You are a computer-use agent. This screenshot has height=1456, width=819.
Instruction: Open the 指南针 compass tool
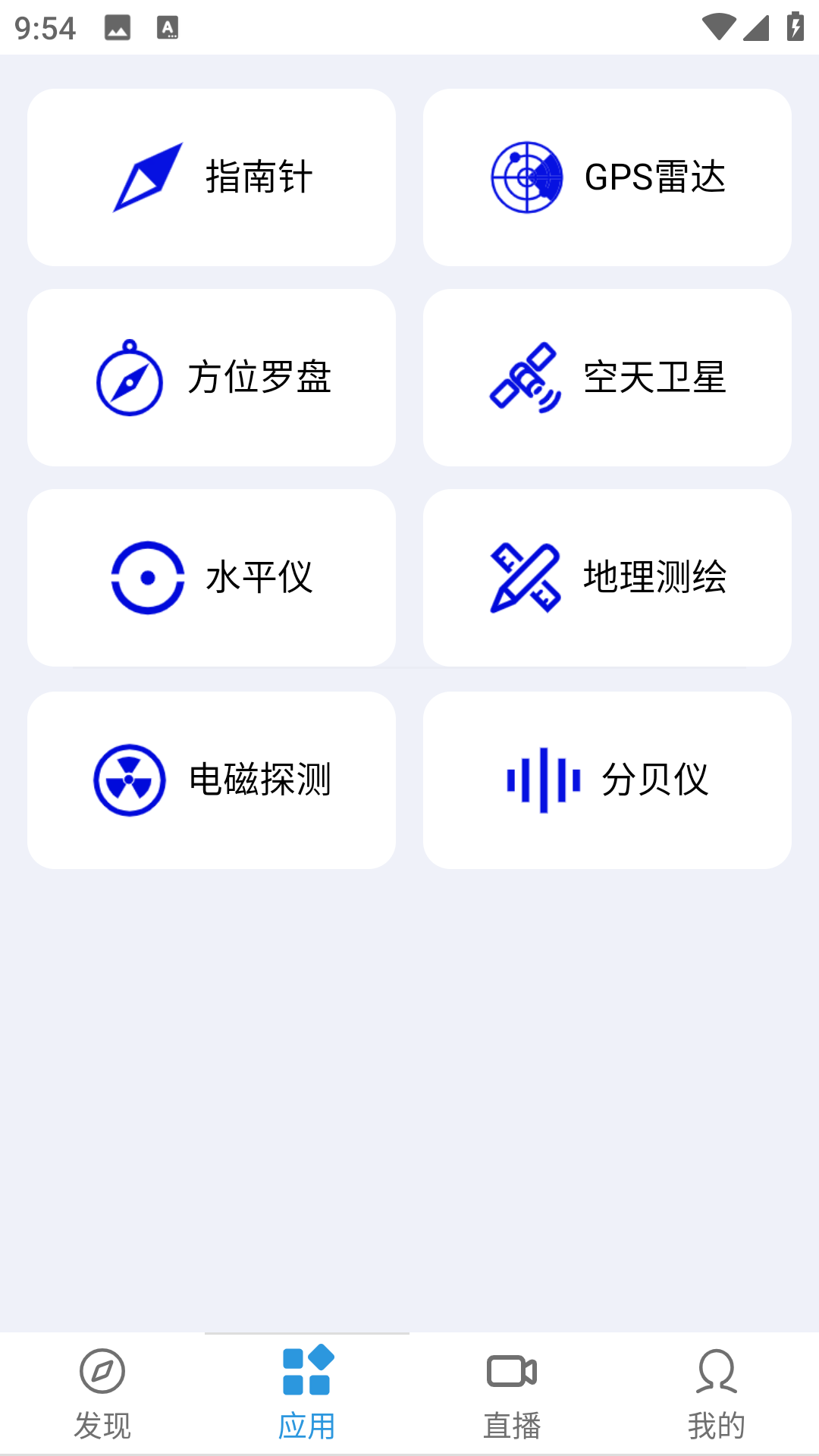[x=212, y=177]
